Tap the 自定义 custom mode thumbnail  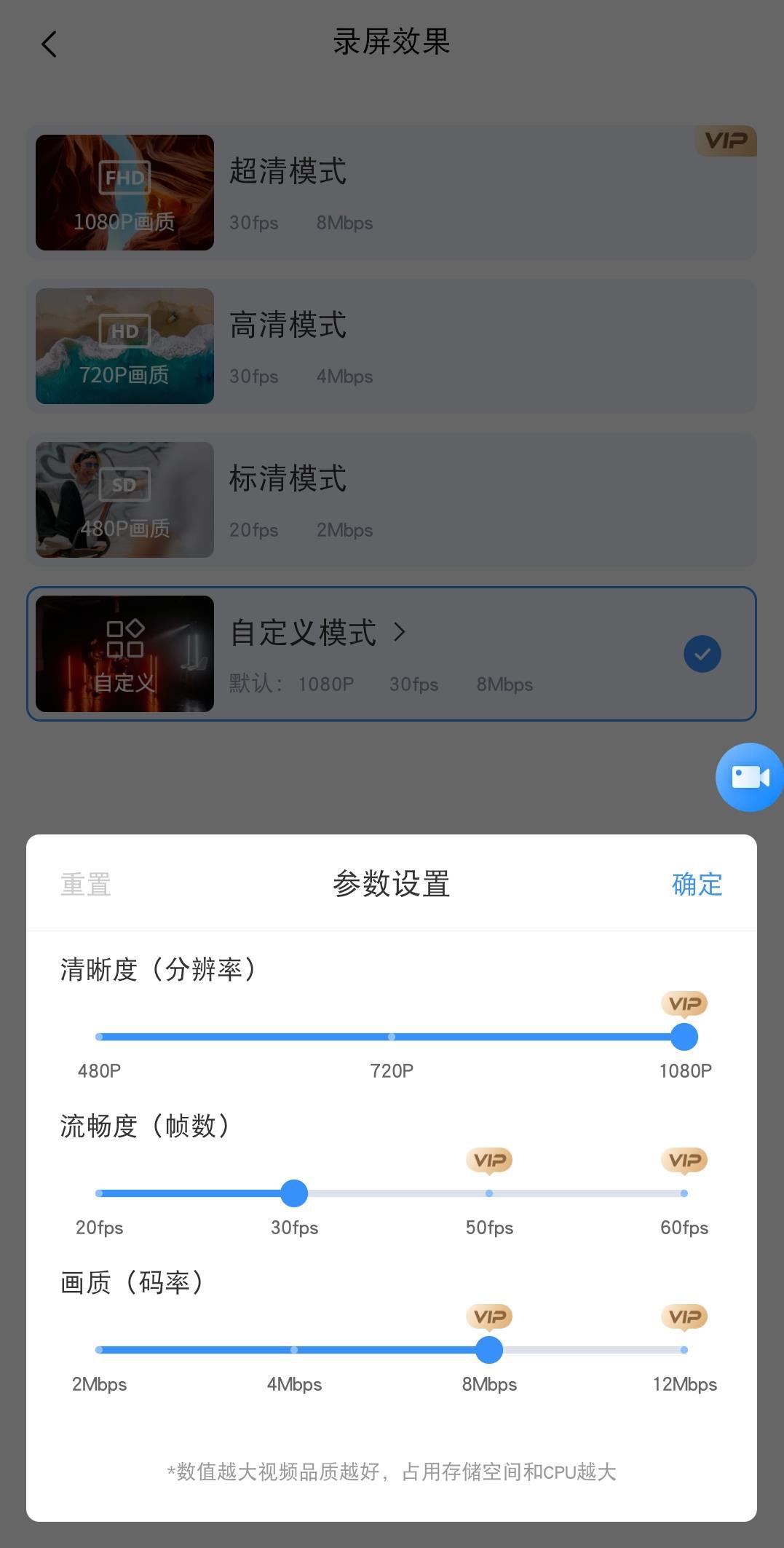tap(124, 653)
